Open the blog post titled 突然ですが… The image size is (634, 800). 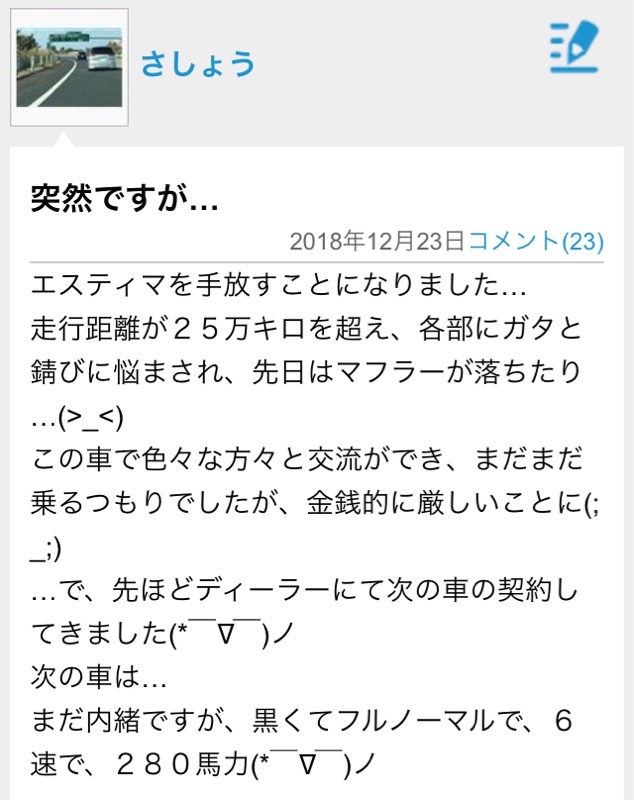point(125,198)
